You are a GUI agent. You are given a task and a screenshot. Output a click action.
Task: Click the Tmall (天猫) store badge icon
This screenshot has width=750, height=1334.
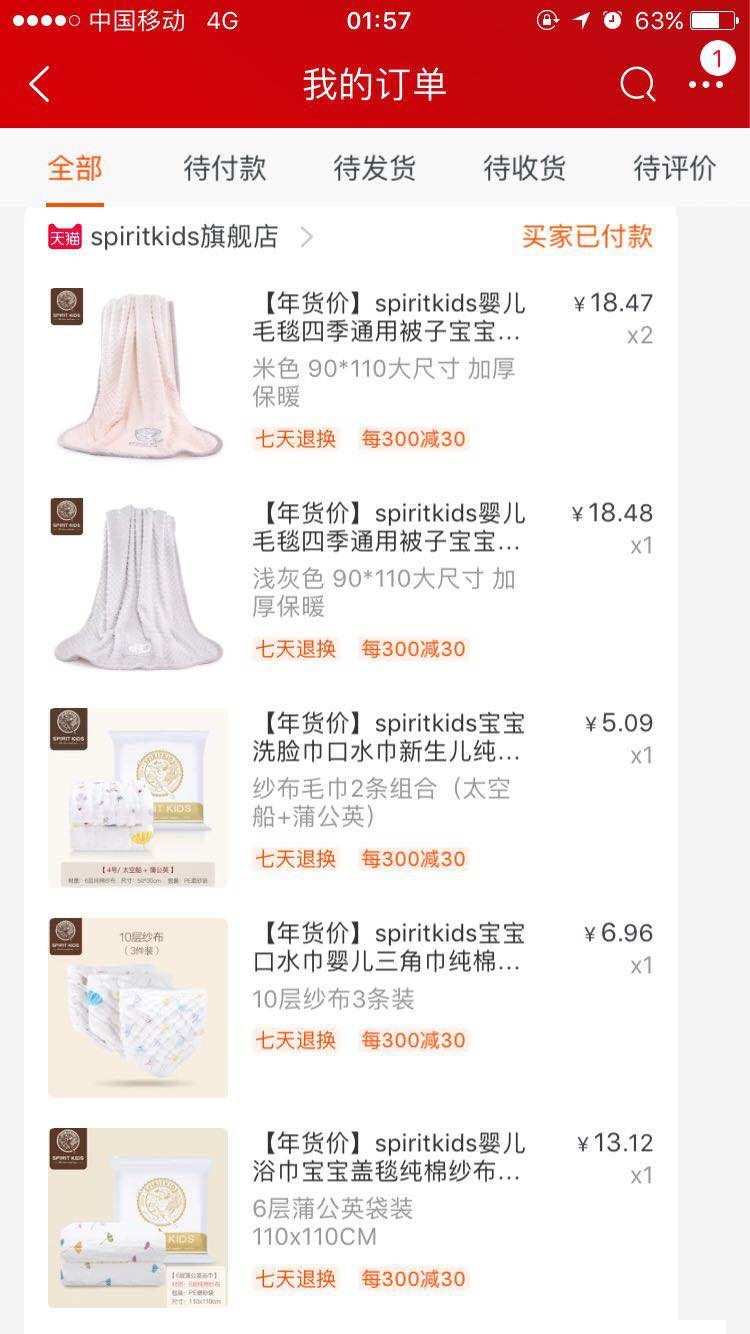pos(62,236)
